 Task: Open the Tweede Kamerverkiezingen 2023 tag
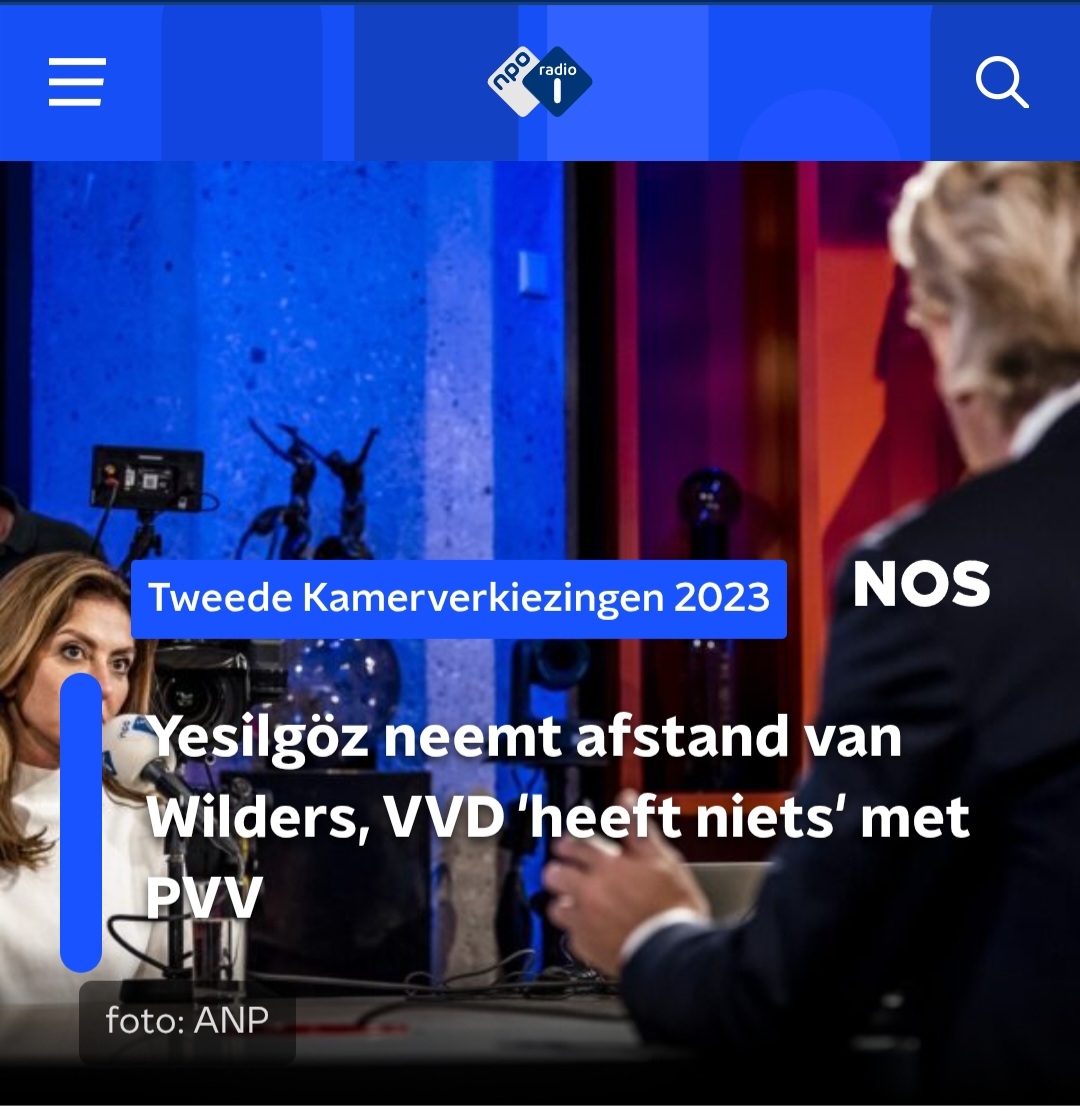[459, 598]
